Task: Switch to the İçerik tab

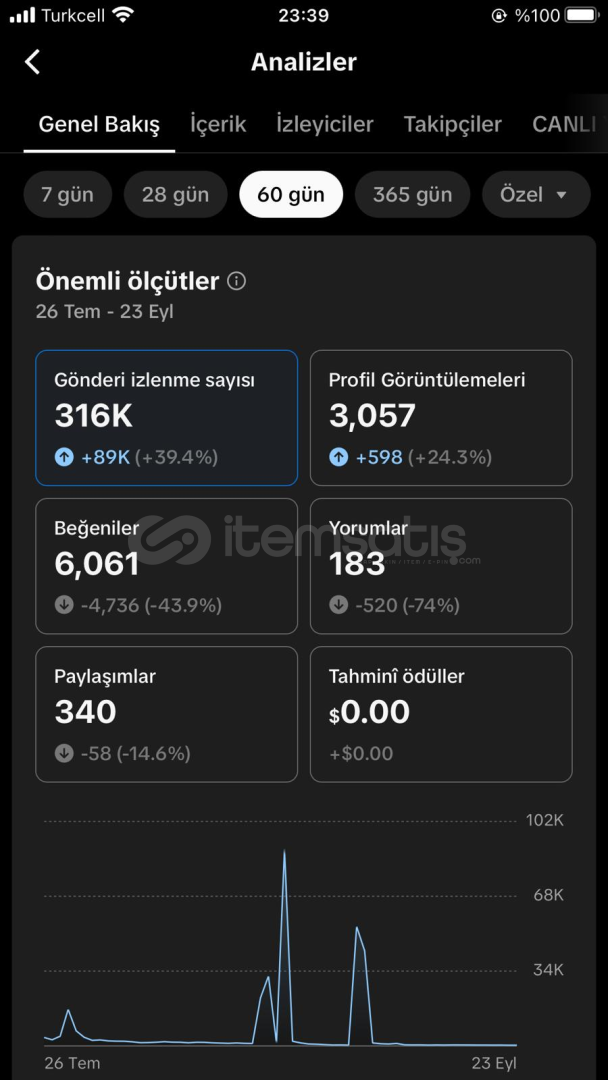Action: point(218,125)
